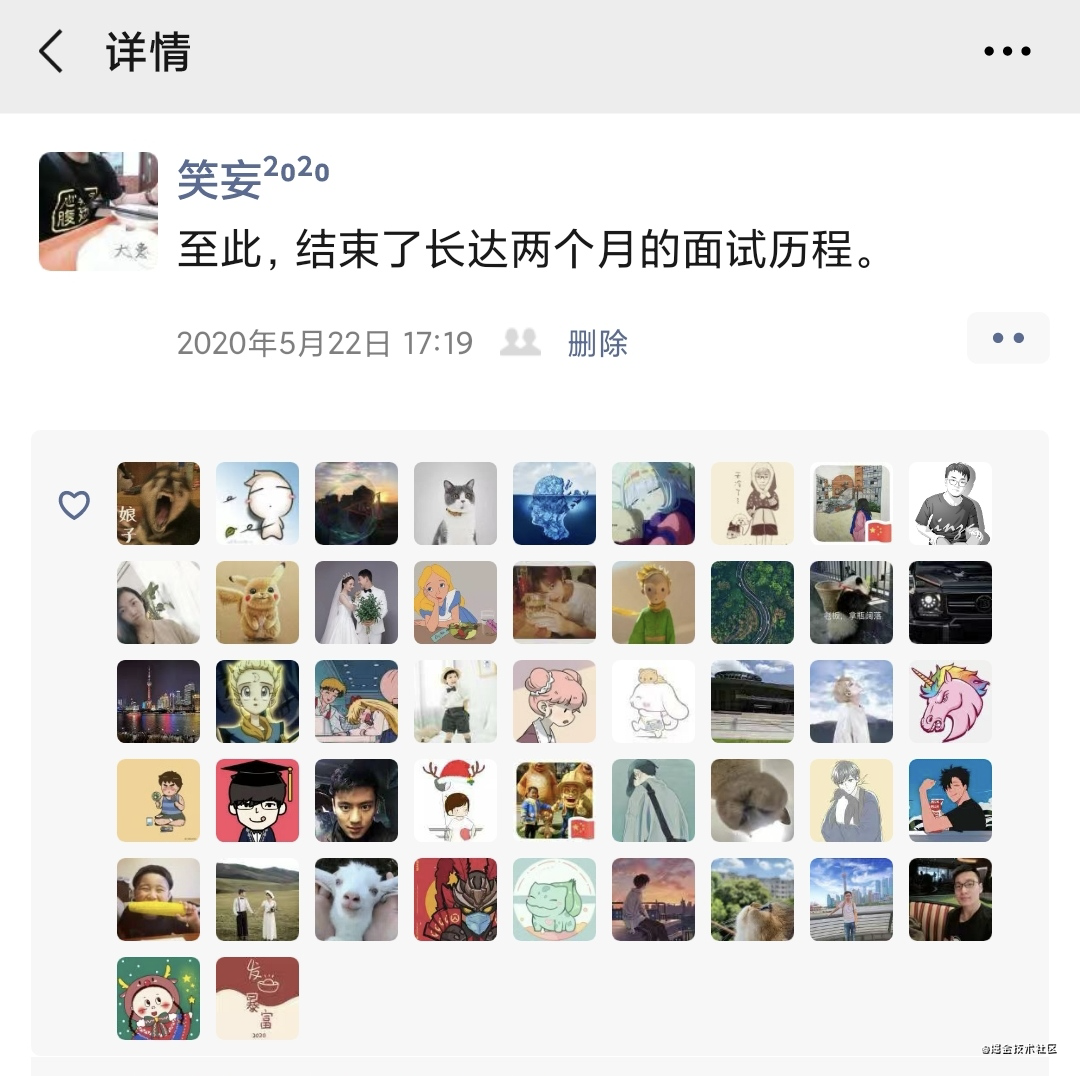Screen dimensions: 1080x1076
Task: Open the graduation cap cartoon avatar
Action: click(x=257, y=800)
